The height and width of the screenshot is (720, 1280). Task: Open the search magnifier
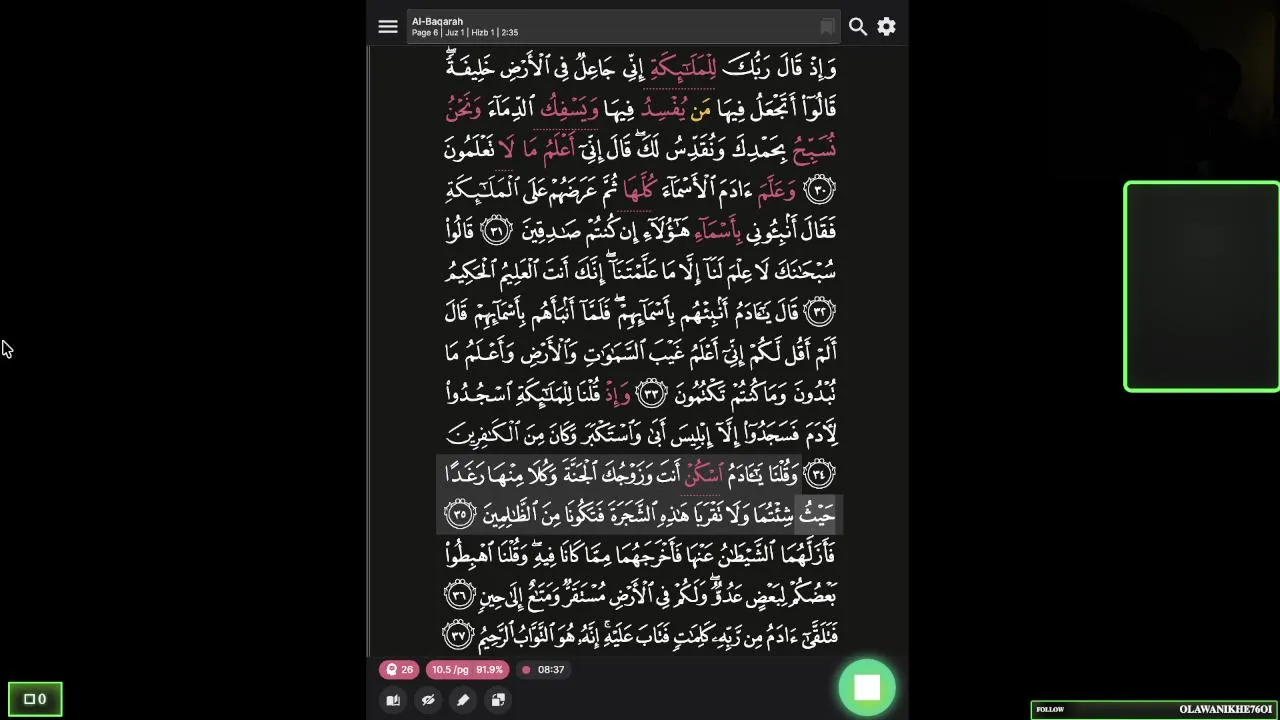858,27
